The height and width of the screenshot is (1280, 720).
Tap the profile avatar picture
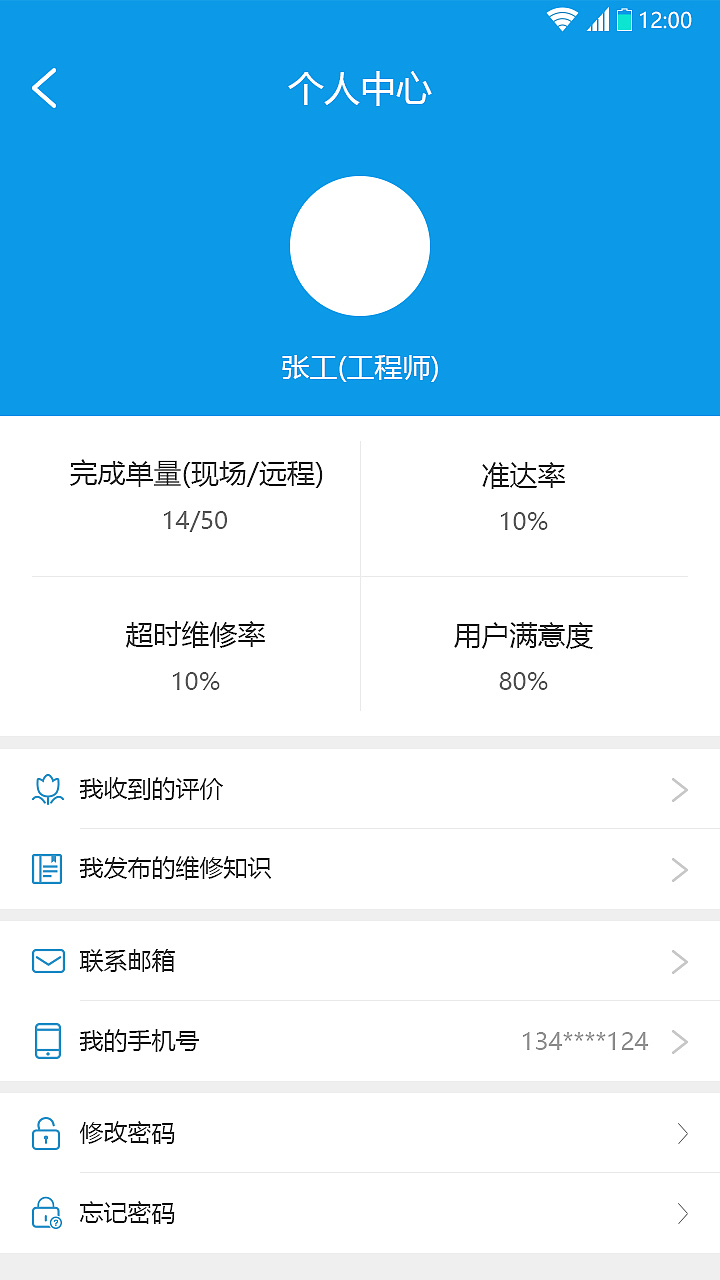tap(360, 246)
